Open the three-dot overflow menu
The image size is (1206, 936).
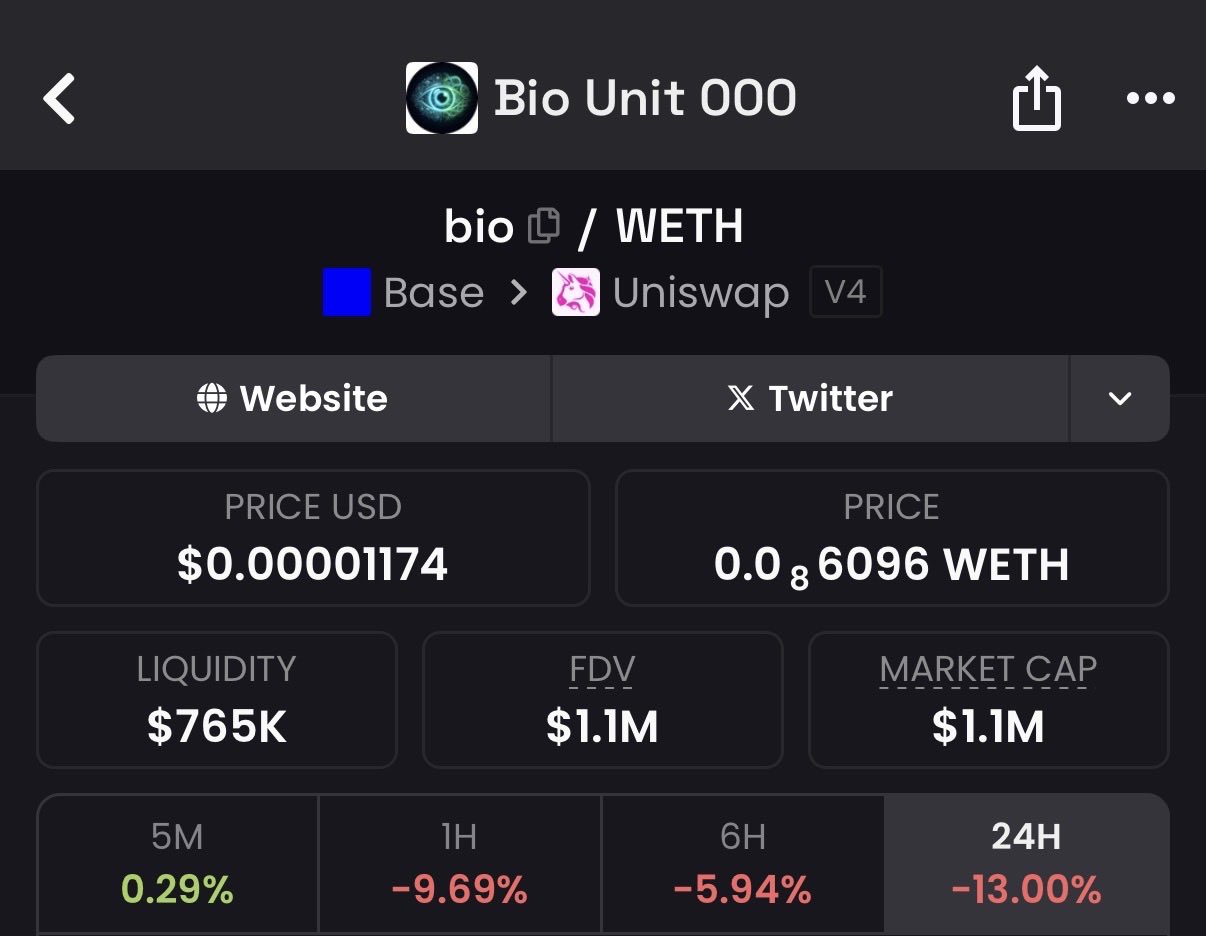pos(1150,98)
